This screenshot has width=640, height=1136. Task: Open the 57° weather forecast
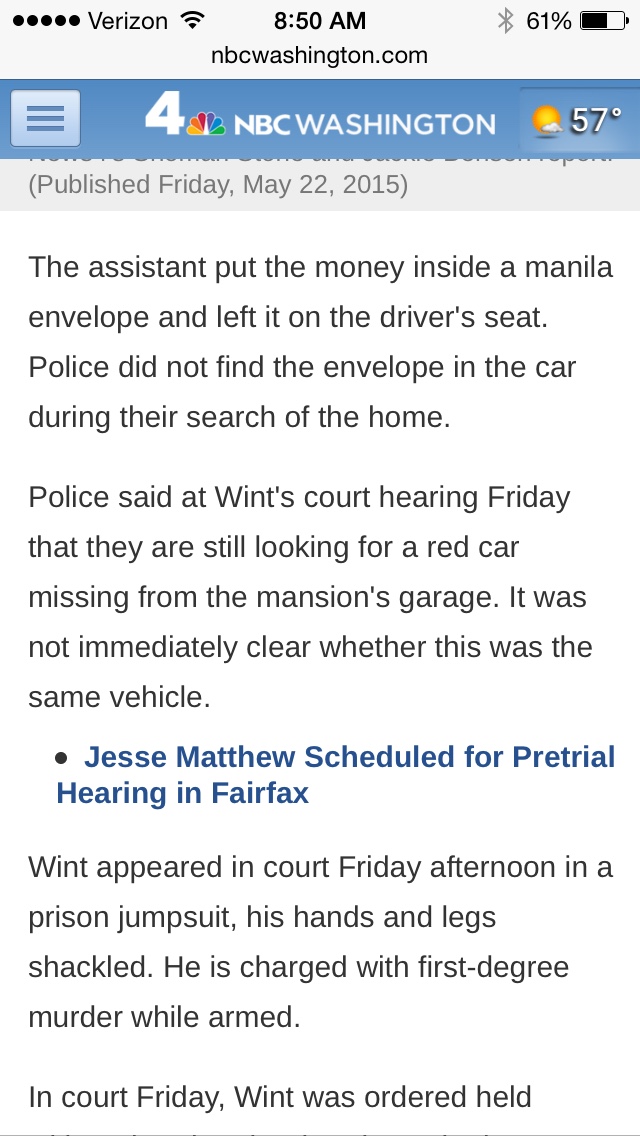tap(578, 120)
